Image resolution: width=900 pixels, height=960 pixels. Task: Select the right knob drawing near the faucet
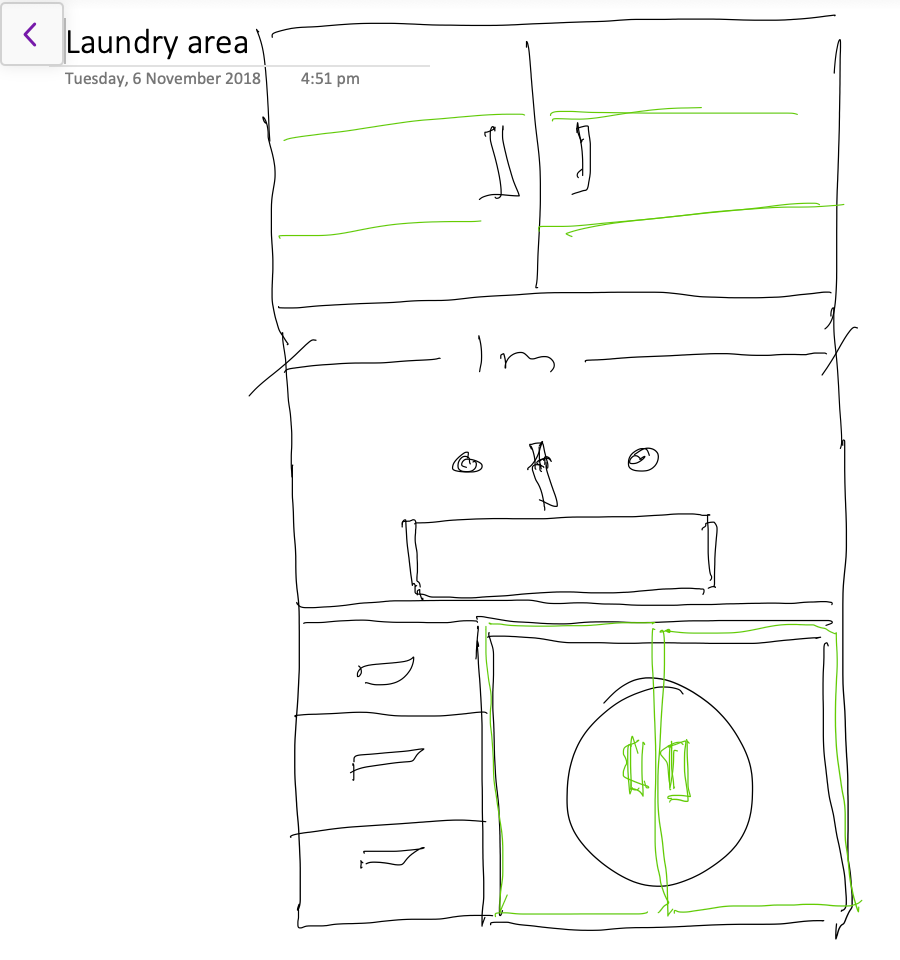pos(640,460)
